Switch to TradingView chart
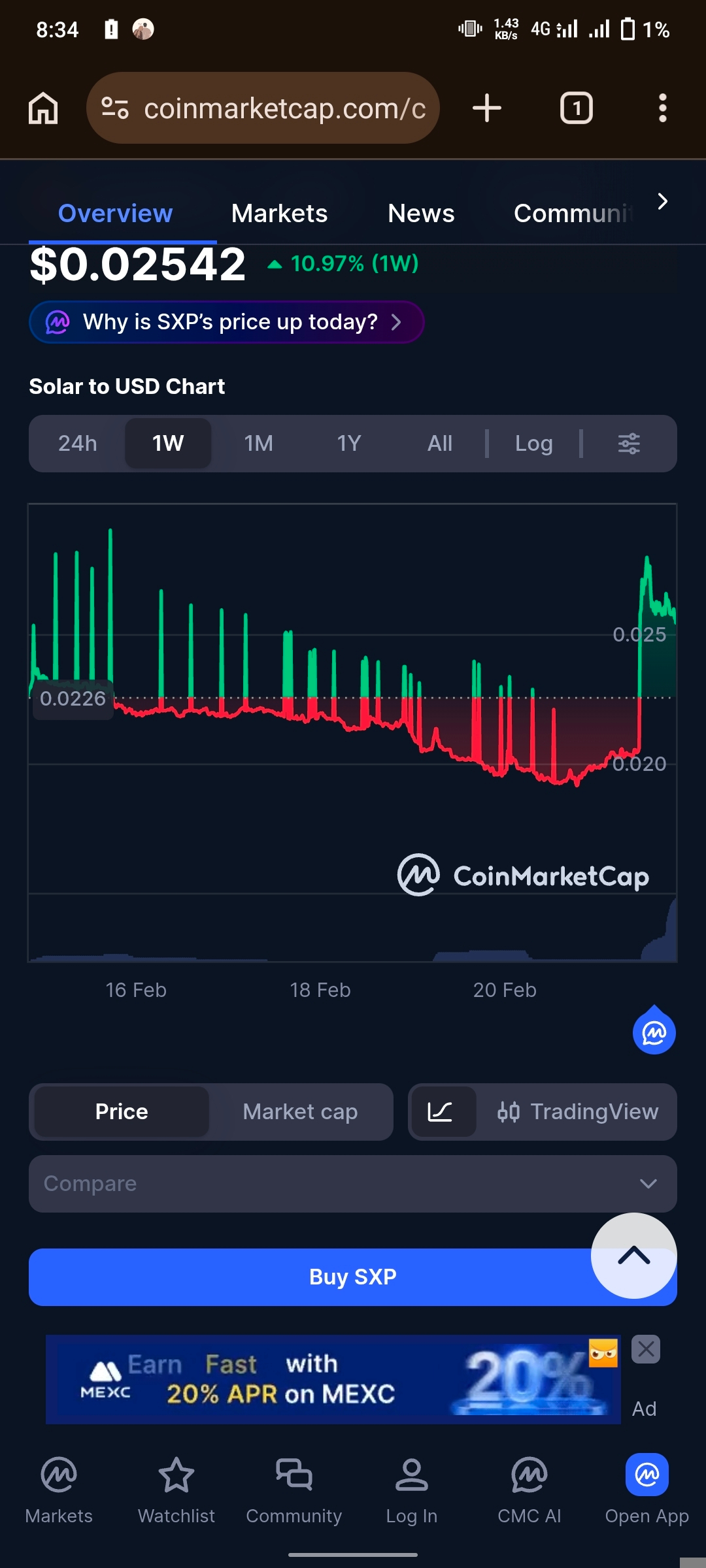The width and height of the screenshot is (706, 1568). pos(577,1112)
